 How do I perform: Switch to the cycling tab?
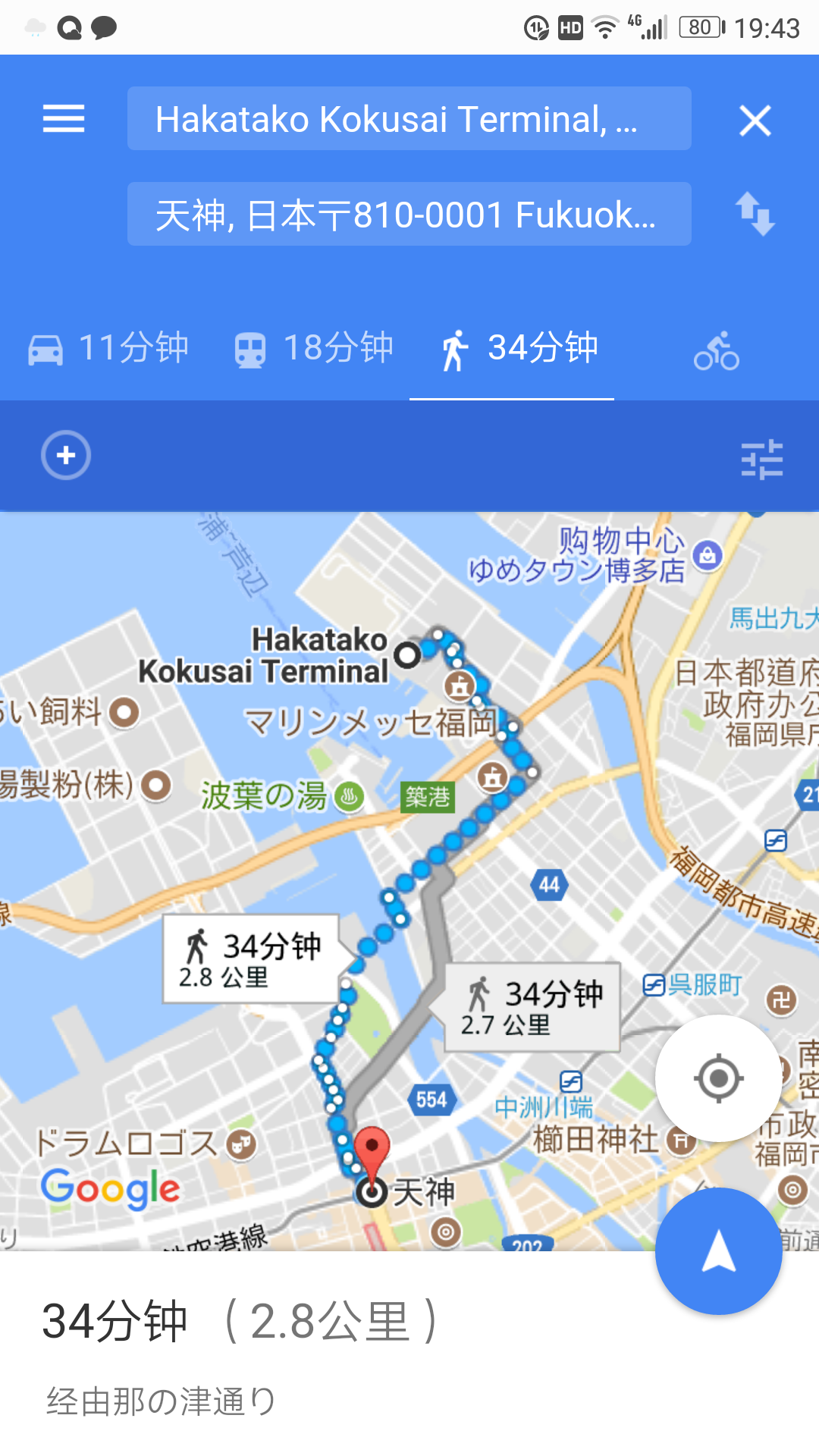click(716, 351)
